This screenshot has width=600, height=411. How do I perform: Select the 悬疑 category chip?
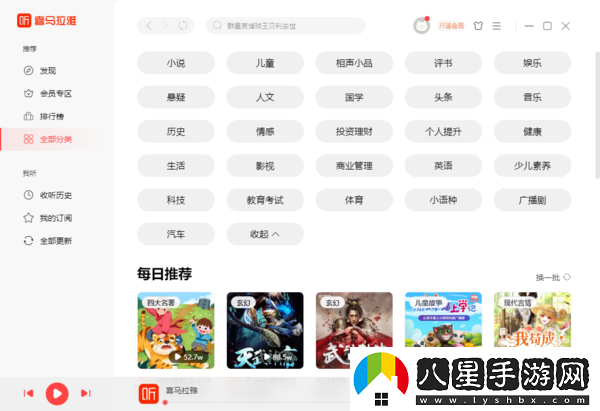click(x=176, y=97)
